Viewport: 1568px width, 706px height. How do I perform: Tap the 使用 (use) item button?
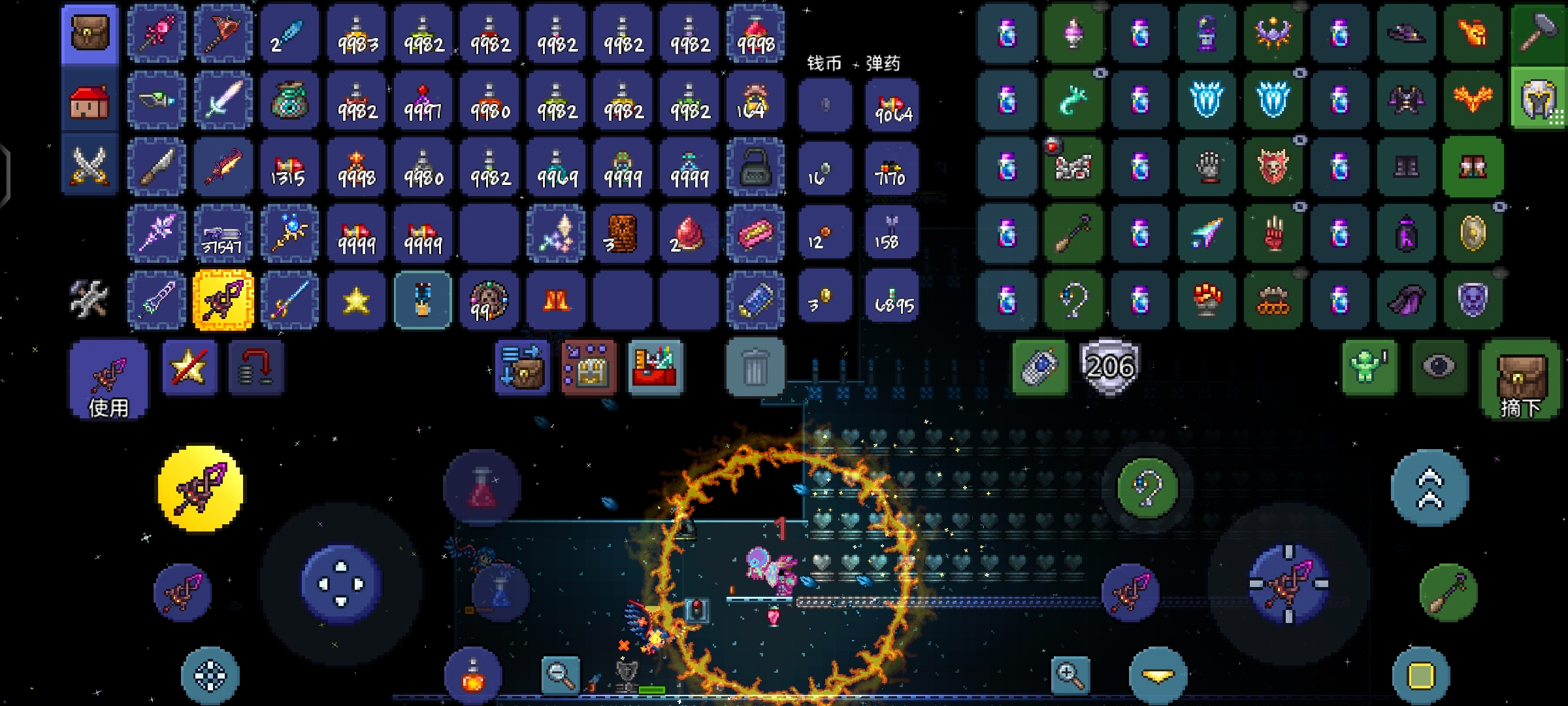[x=109, y=380]
